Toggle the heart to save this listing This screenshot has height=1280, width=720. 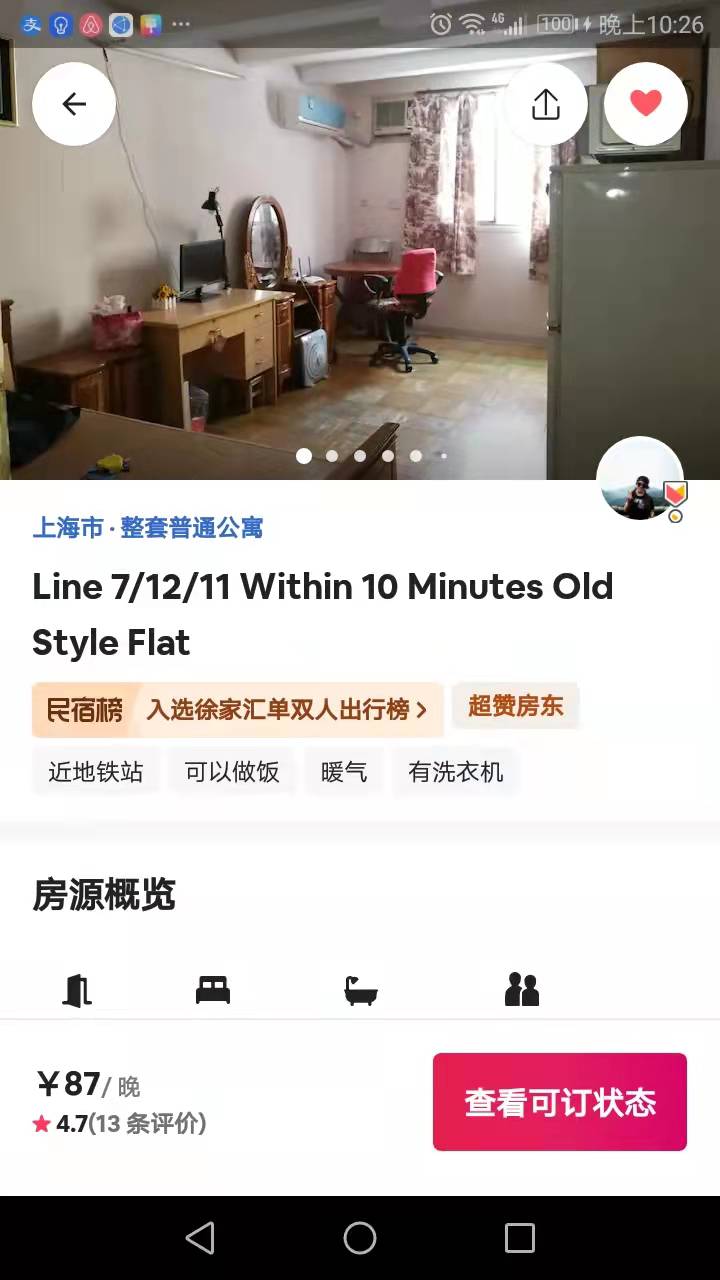[646, 104]
